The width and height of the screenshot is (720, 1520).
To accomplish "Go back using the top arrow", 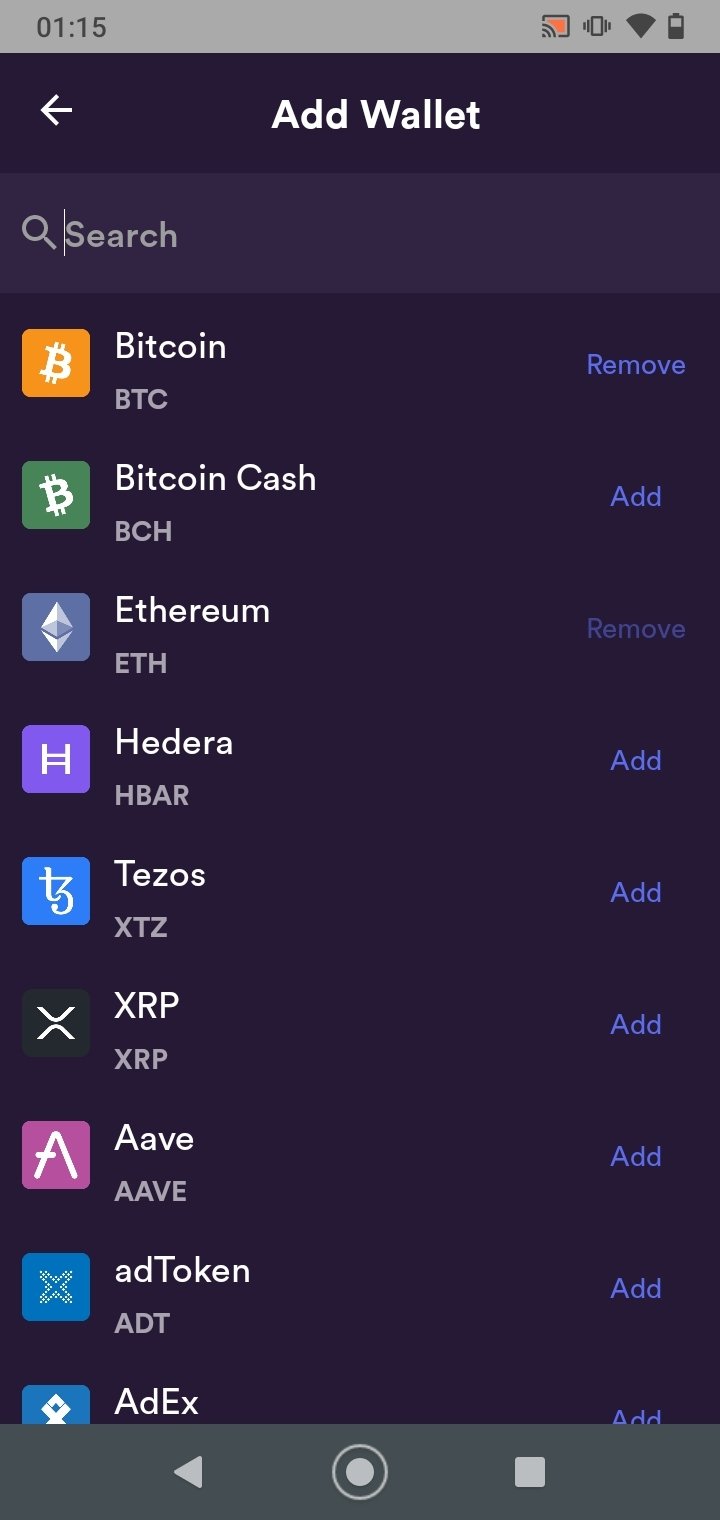I will point(56,110).
